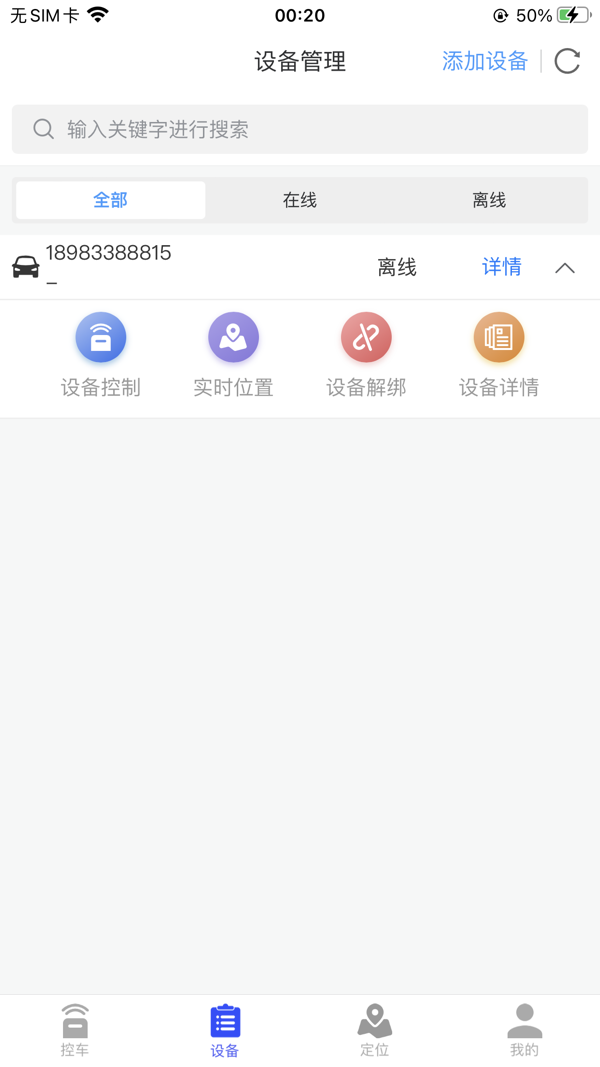This screenshot has height=1067, width=600.
Task: Switch to the 全部 filter tab
Action: [111, 200]
